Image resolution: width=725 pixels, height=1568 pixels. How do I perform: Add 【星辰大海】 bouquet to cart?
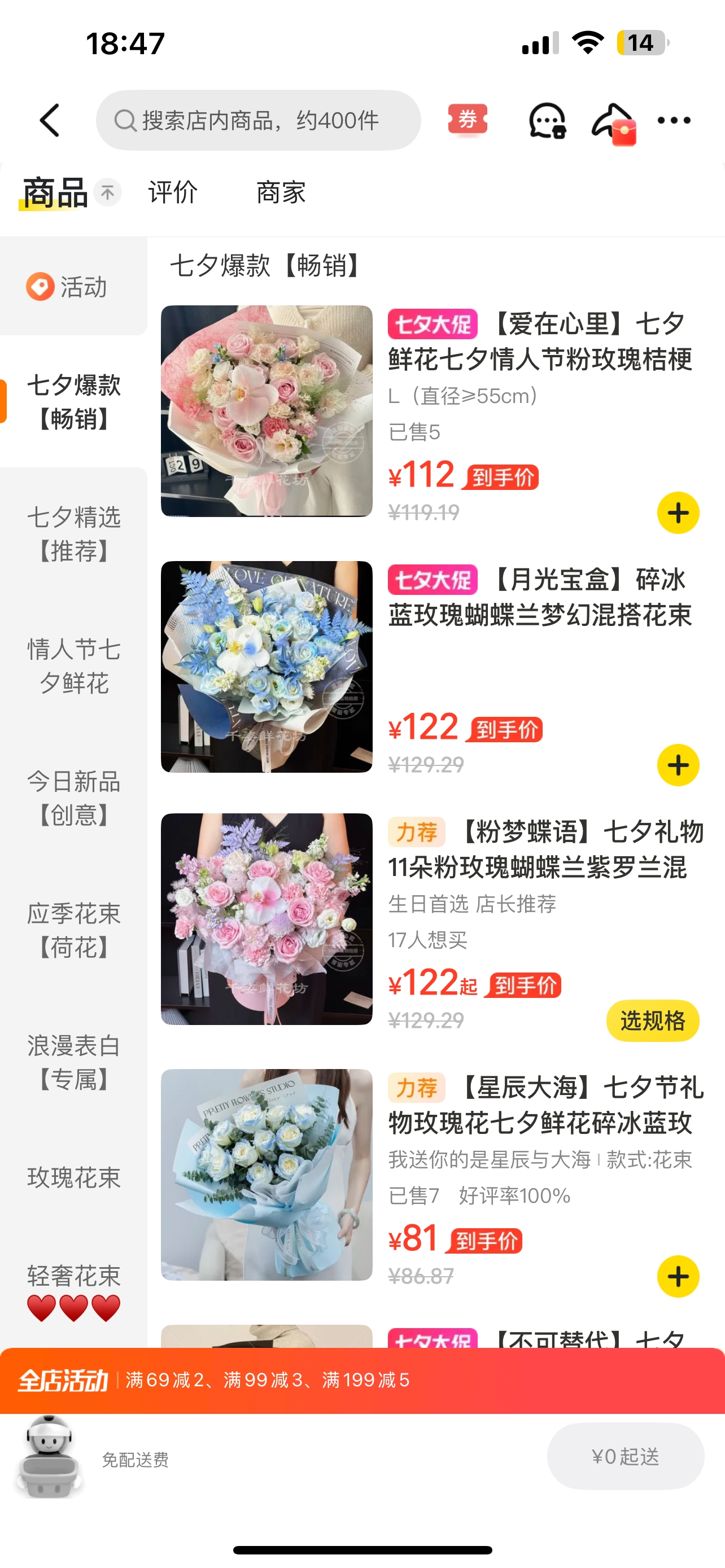click(x=678, y=1276)
